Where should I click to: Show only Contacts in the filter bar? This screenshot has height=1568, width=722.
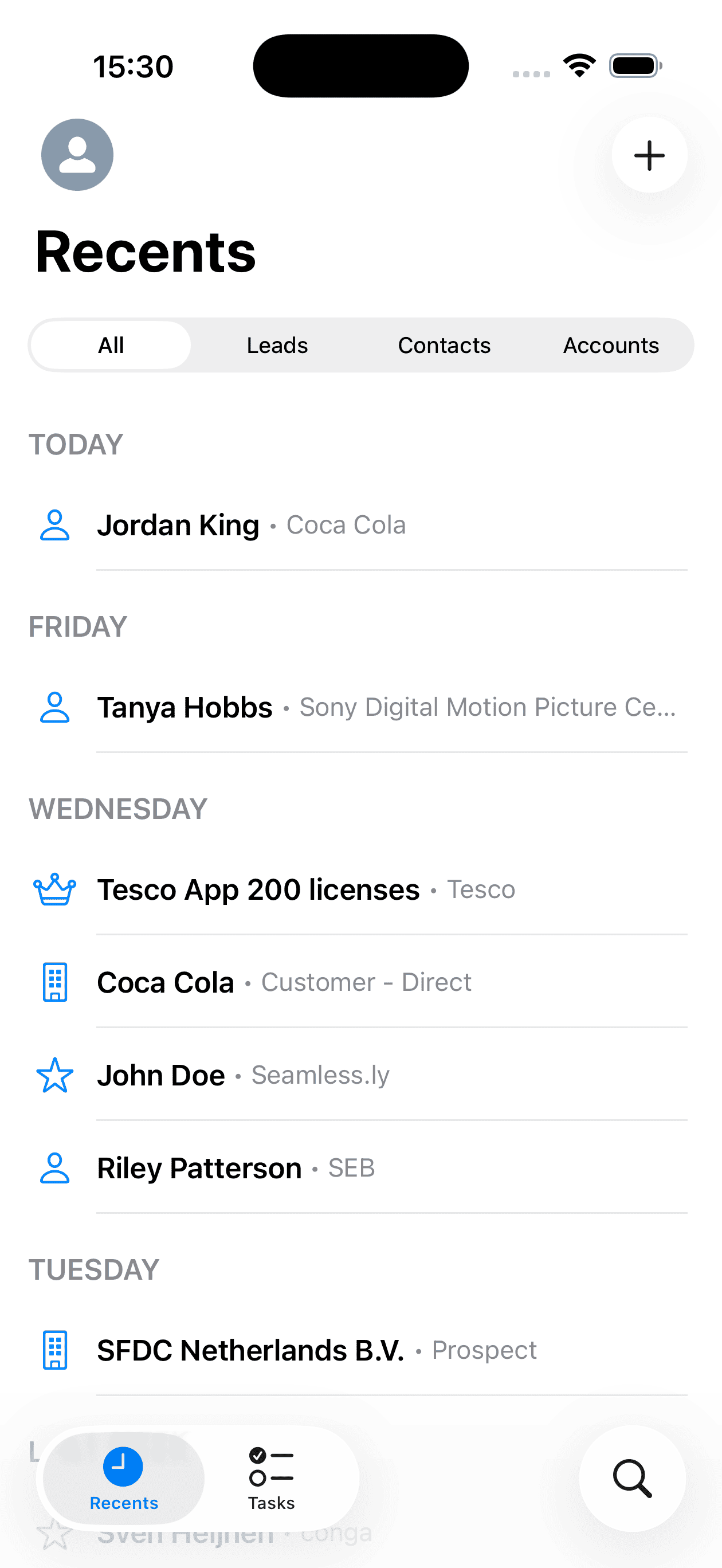(x=445, y=344)
